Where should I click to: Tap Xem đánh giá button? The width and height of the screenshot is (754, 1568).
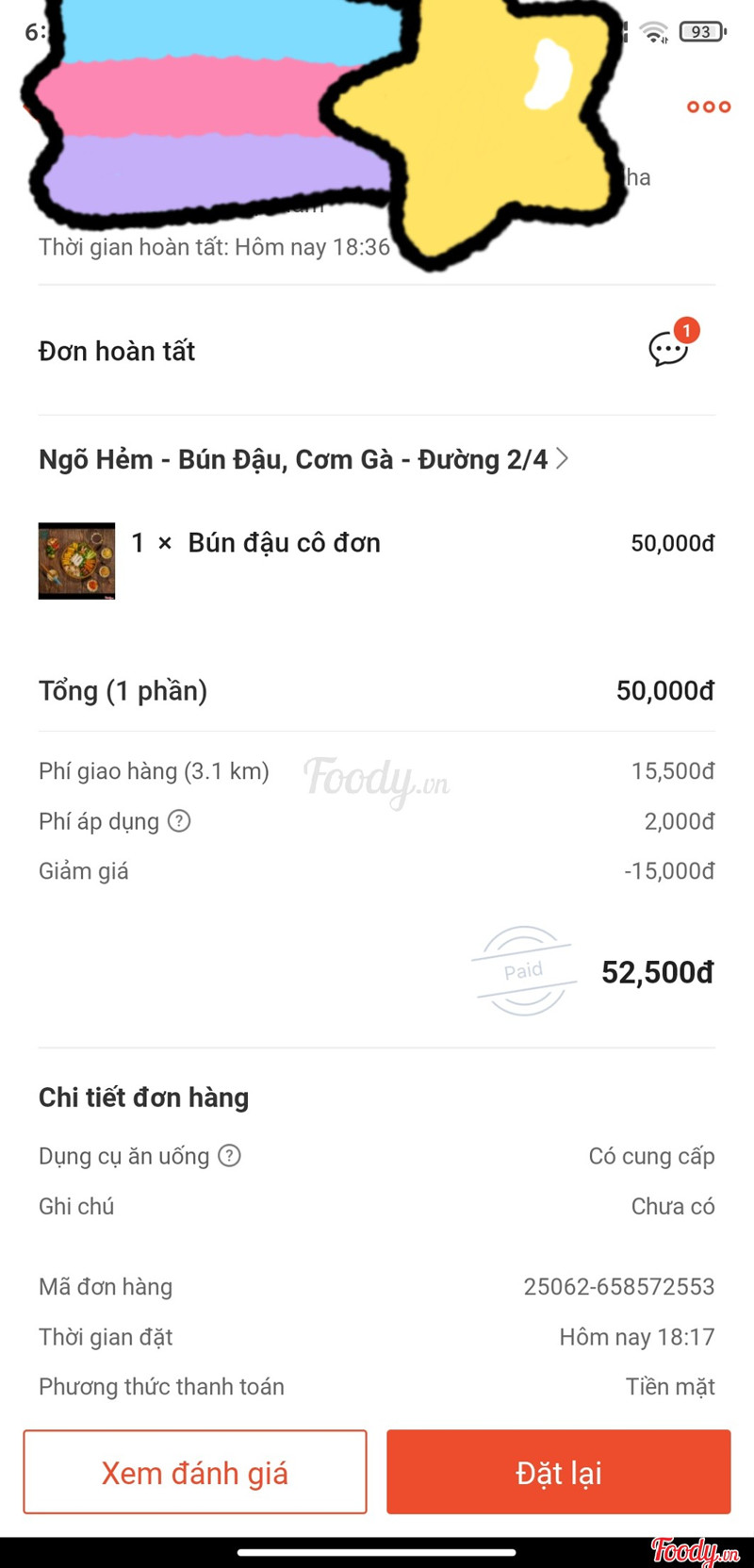(x=195, y=1472)
